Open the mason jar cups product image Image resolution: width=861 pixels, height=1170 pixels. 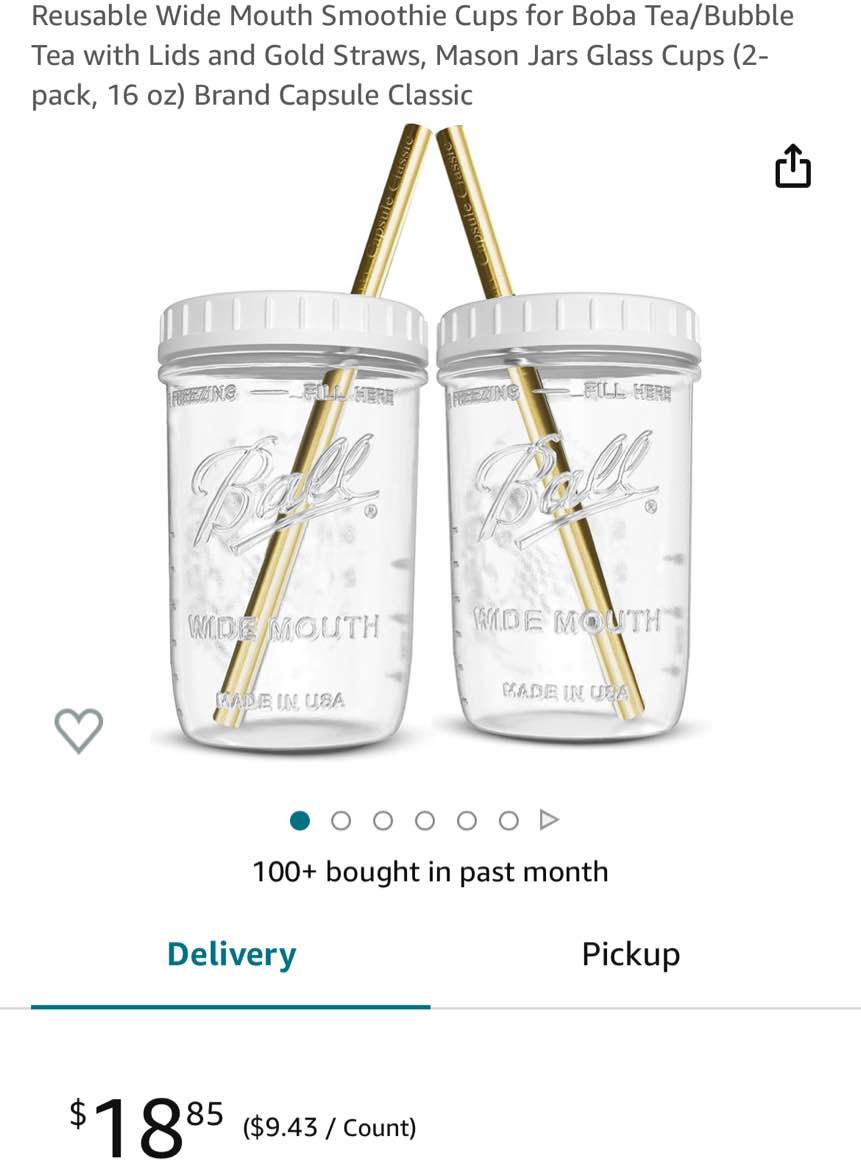(x=430, y=450)
